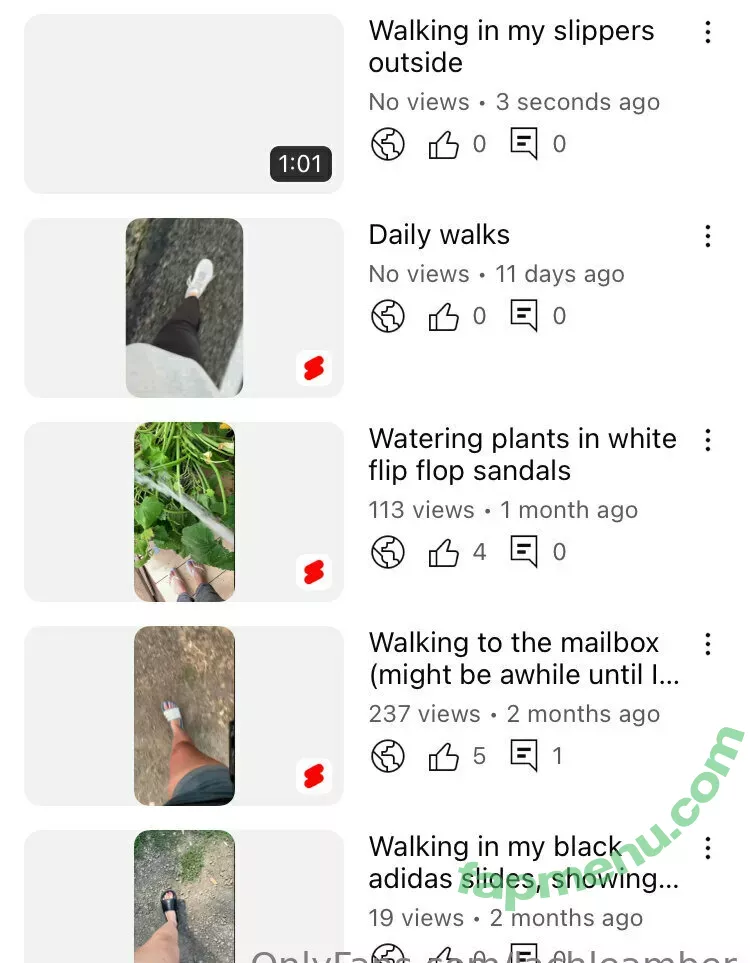Open the 1:01 video thumbnail

coord(184,104)
